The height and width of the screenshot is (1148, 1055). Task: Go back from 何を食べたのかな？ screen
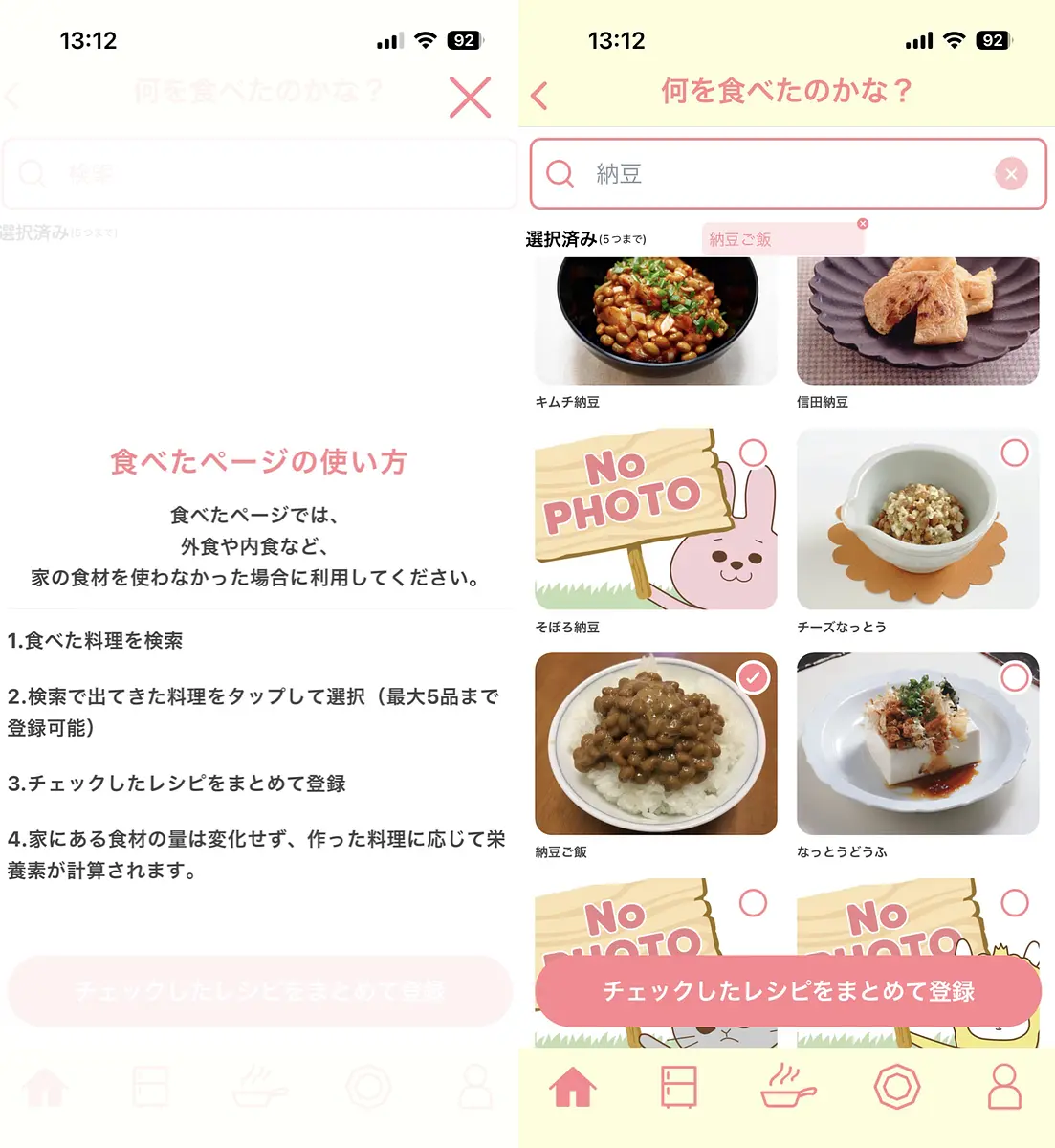(539, 95)
